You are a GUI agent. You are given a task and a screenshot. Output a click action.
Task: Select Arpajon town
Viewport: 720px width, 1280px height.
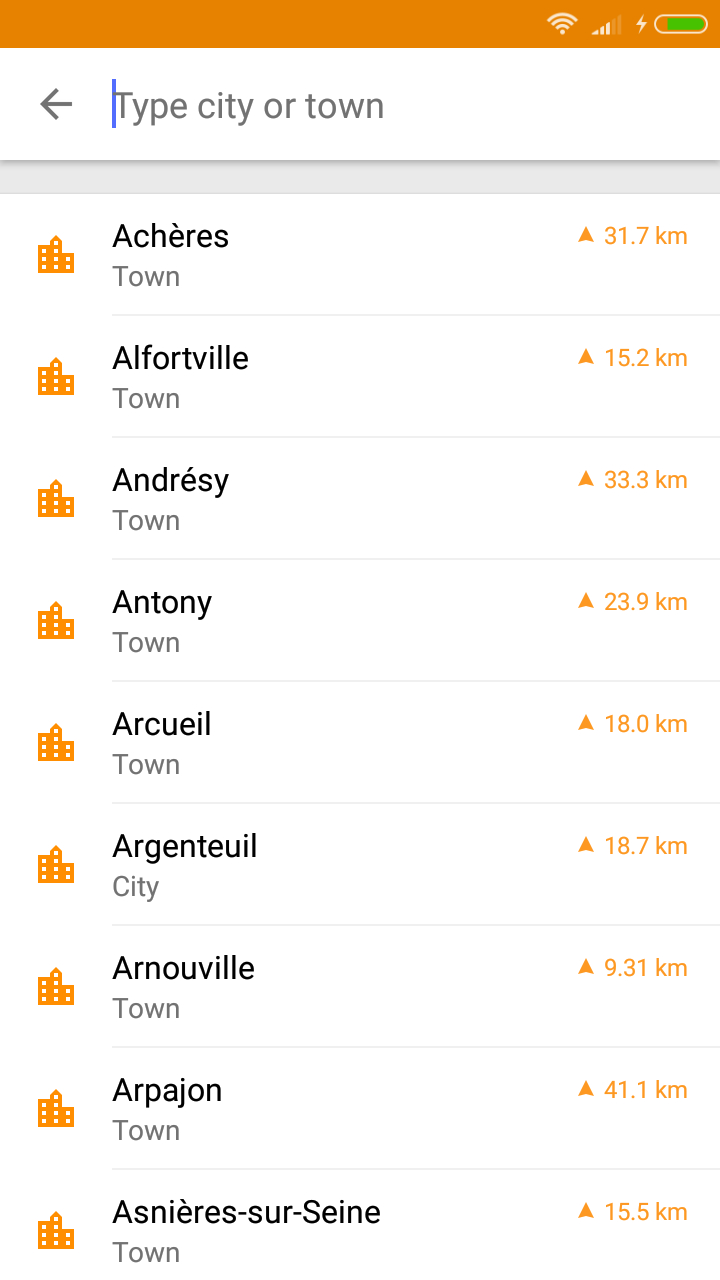[x=360, y=1109]
